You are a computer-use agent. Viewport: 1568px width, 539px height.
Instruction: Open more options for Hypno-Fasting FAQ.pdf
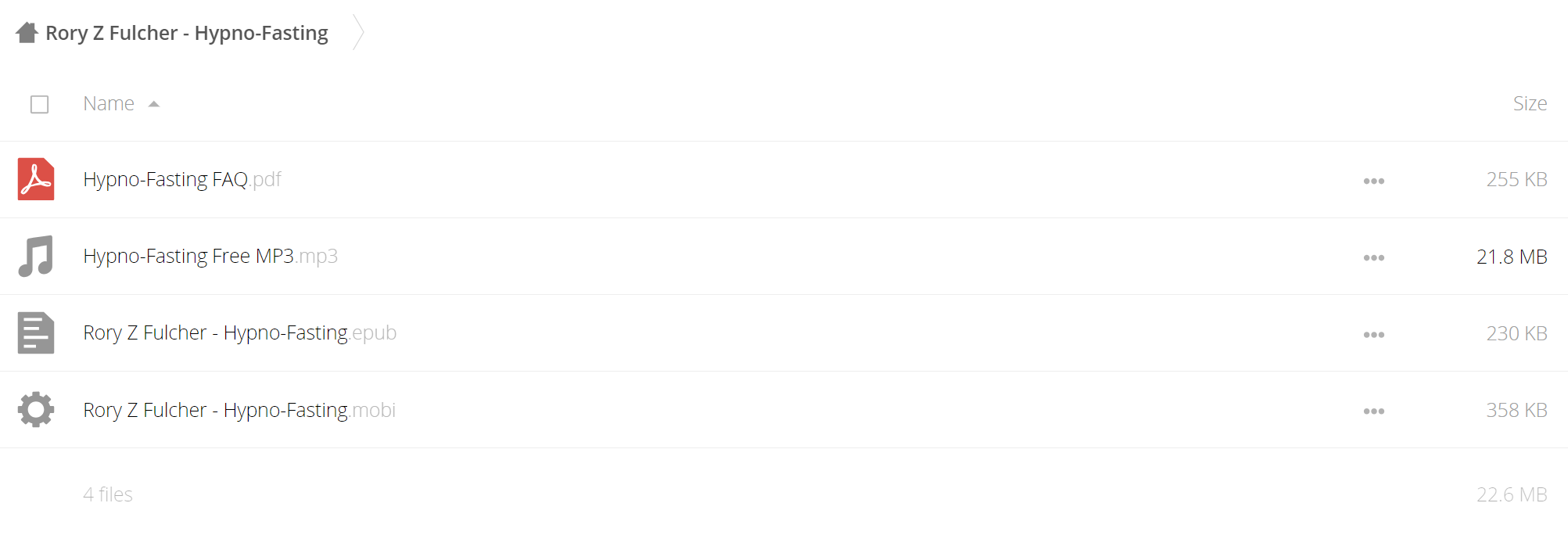click(x=1373, y=181)
